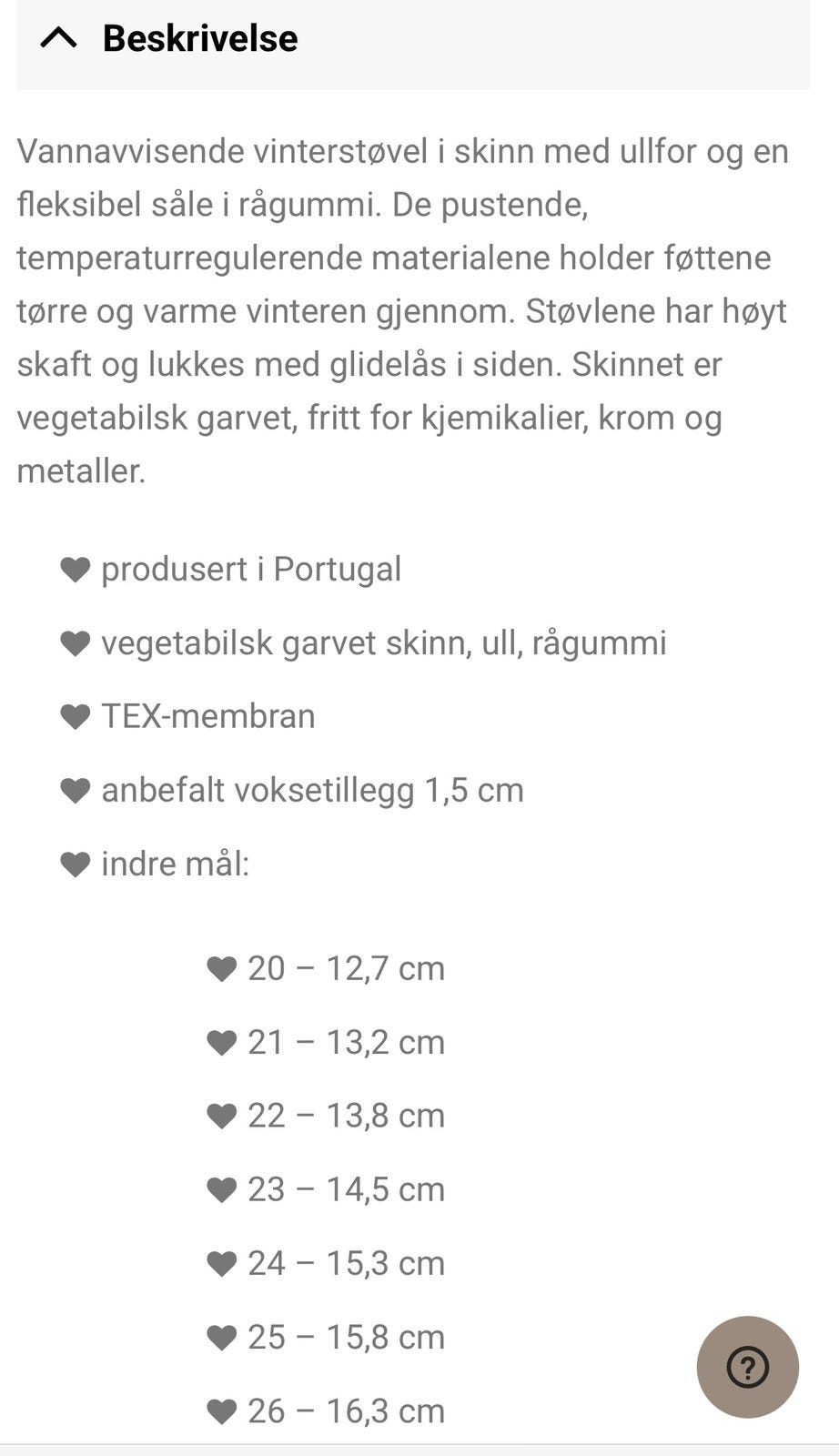
Task: Click the heart icon beside 'produsert i Portugal'
Action: point(75,570)
